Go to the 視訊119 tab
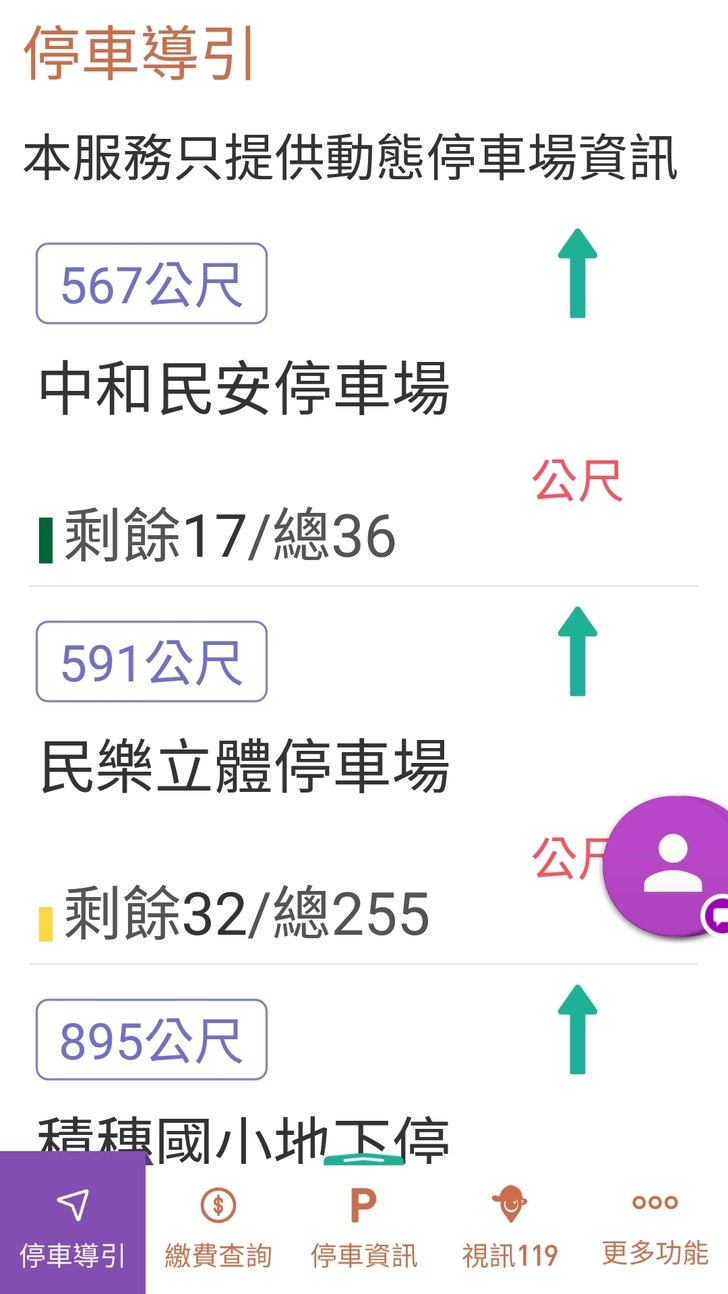 pos(509,1225)
